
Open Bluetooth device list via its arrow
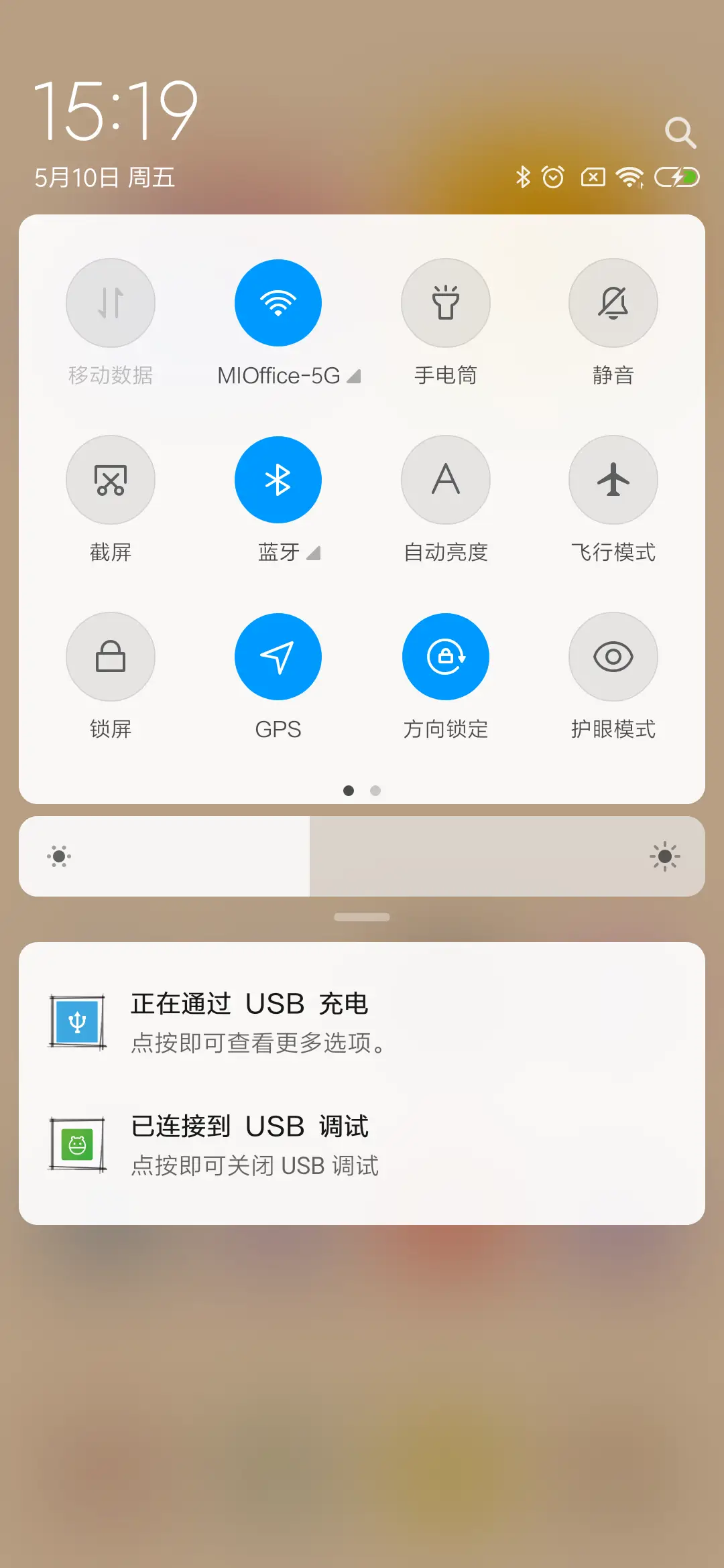[x=312, y=553]
